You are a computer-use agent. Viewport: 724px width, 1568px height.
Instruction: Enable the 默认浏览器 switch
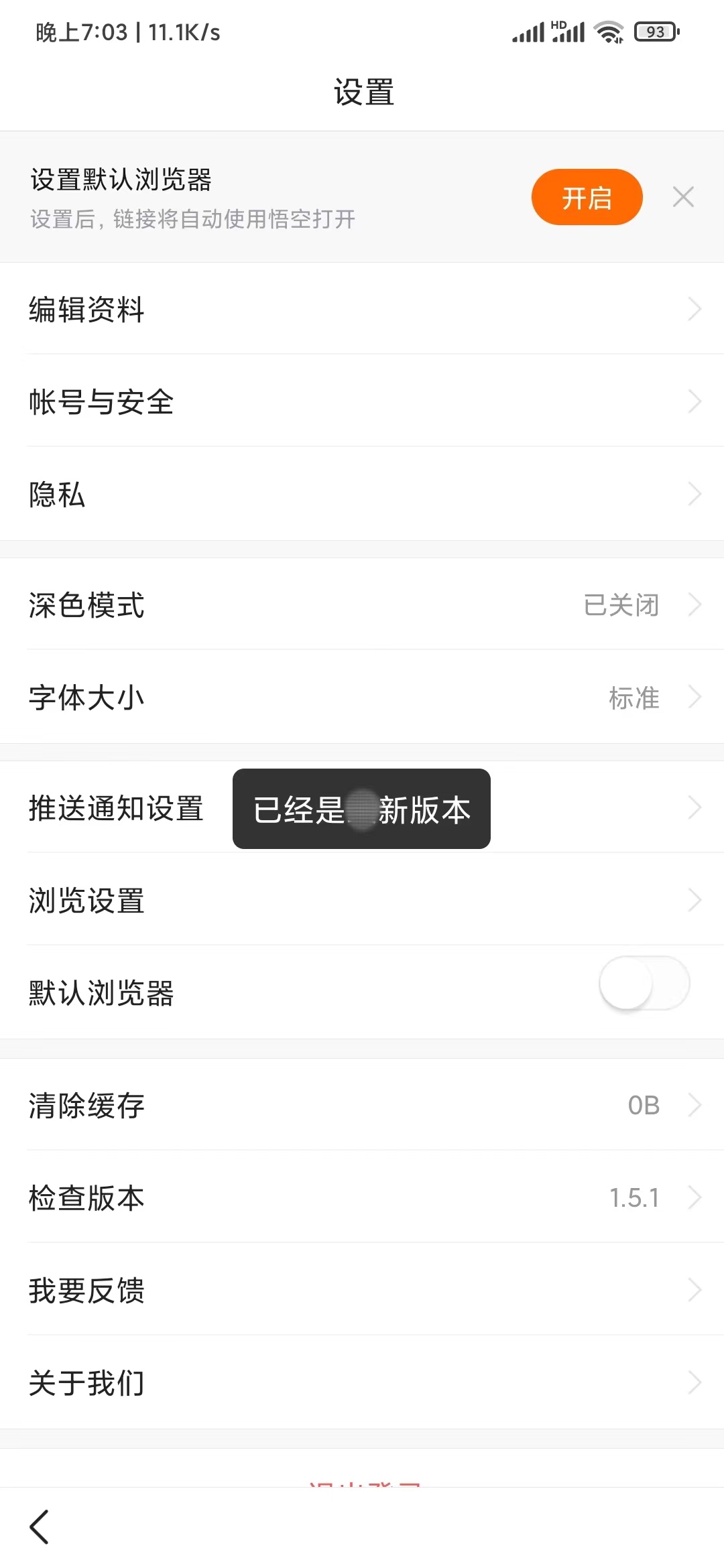642,983
